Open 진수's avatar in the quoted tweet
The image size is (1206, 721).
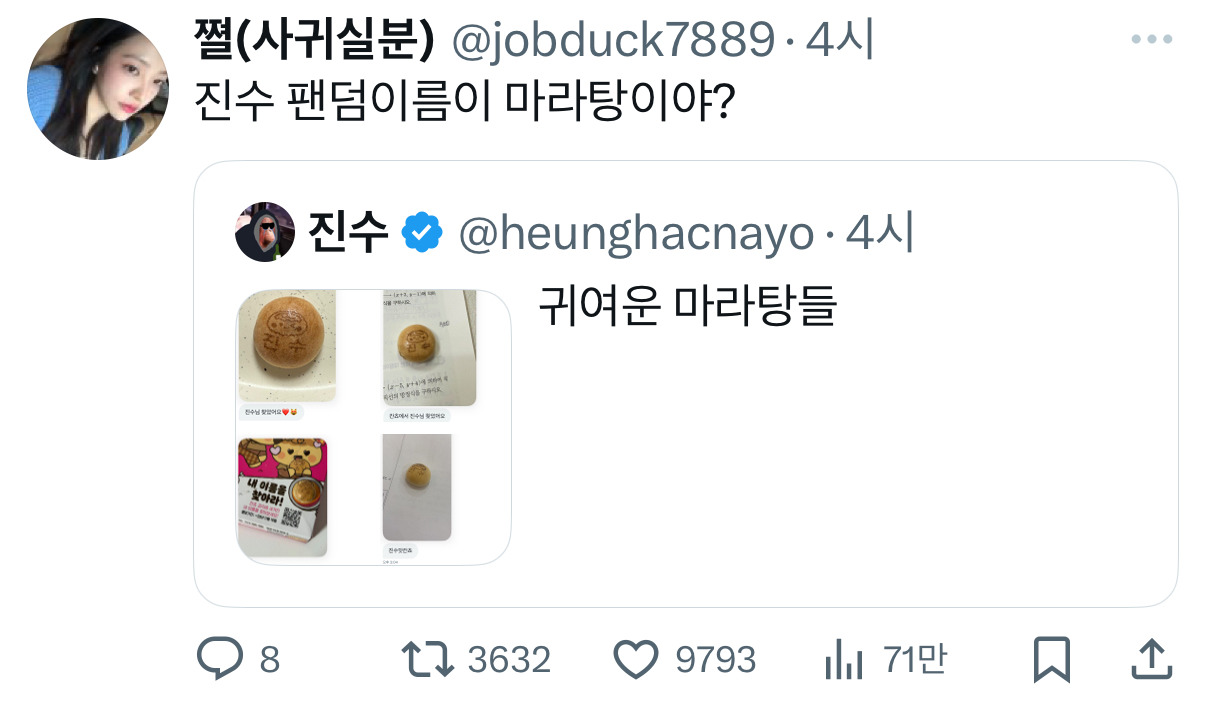(x=265, y=233)
